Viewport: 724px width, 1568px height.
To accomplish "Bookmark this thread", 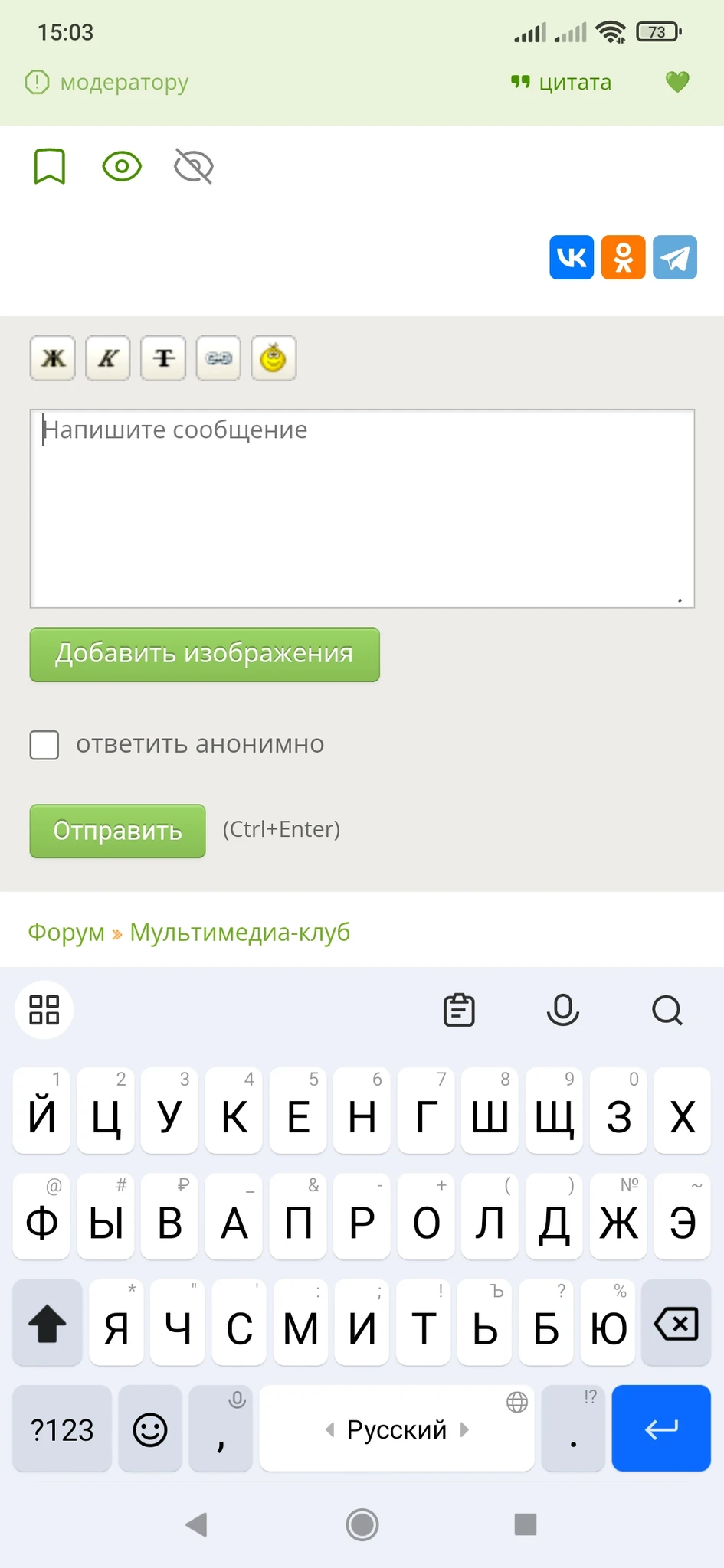I will 50,166.
